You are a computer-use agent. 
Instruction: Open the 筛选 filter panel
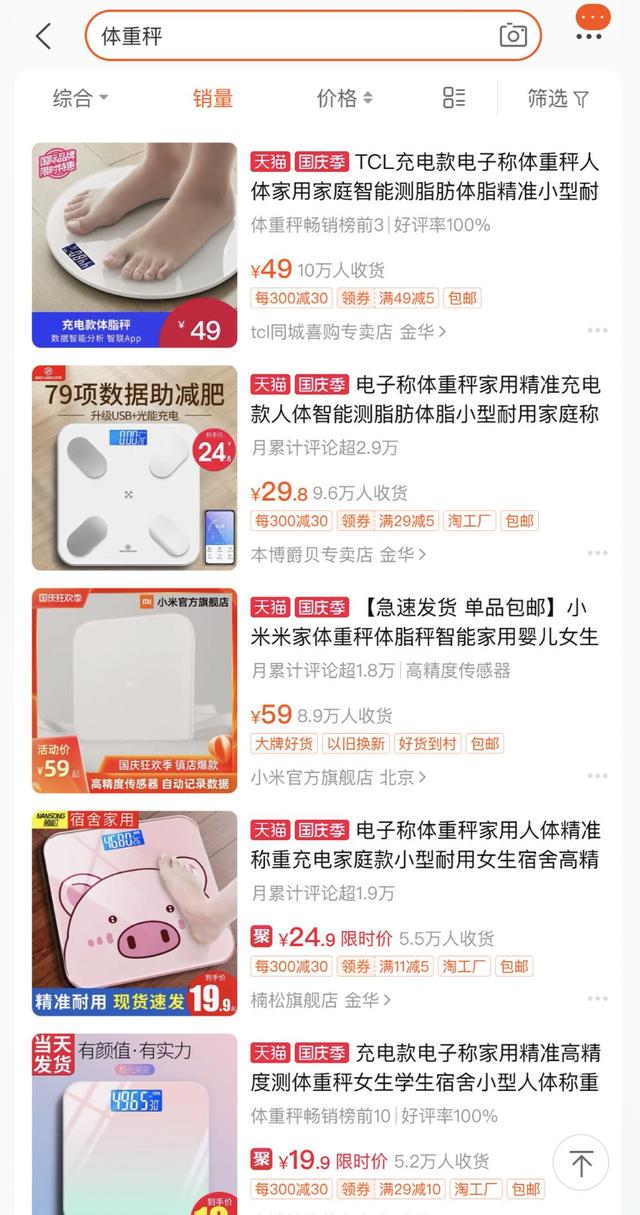point(558,98)
